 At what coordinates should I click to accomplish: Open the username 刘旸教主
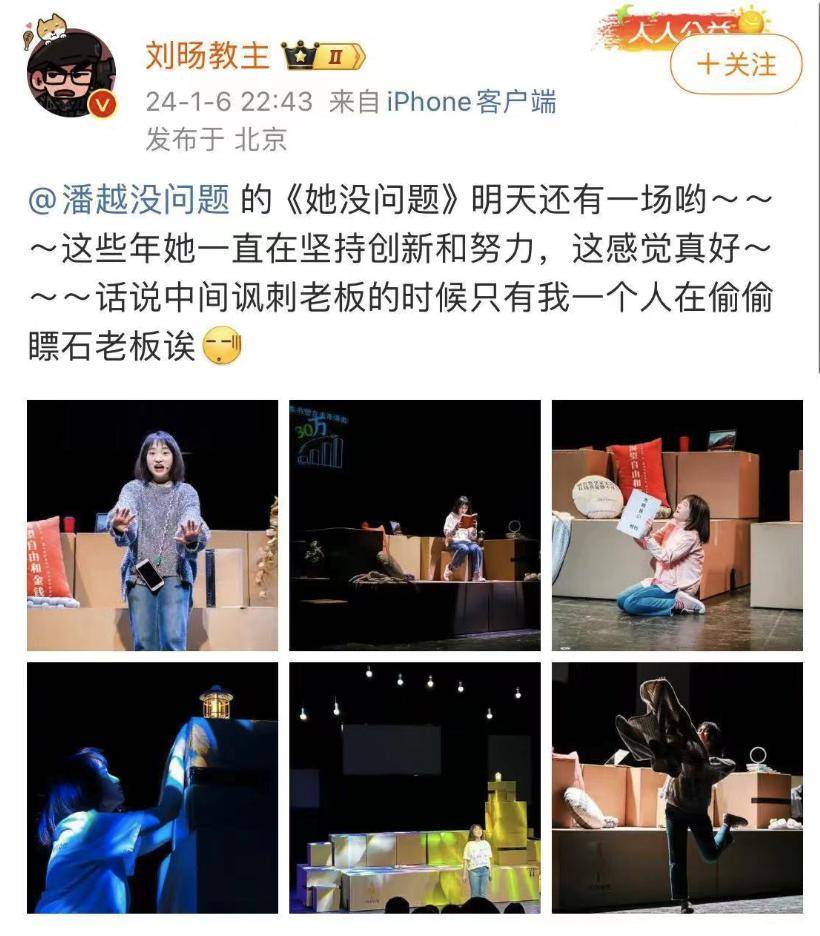click(207, 56)
